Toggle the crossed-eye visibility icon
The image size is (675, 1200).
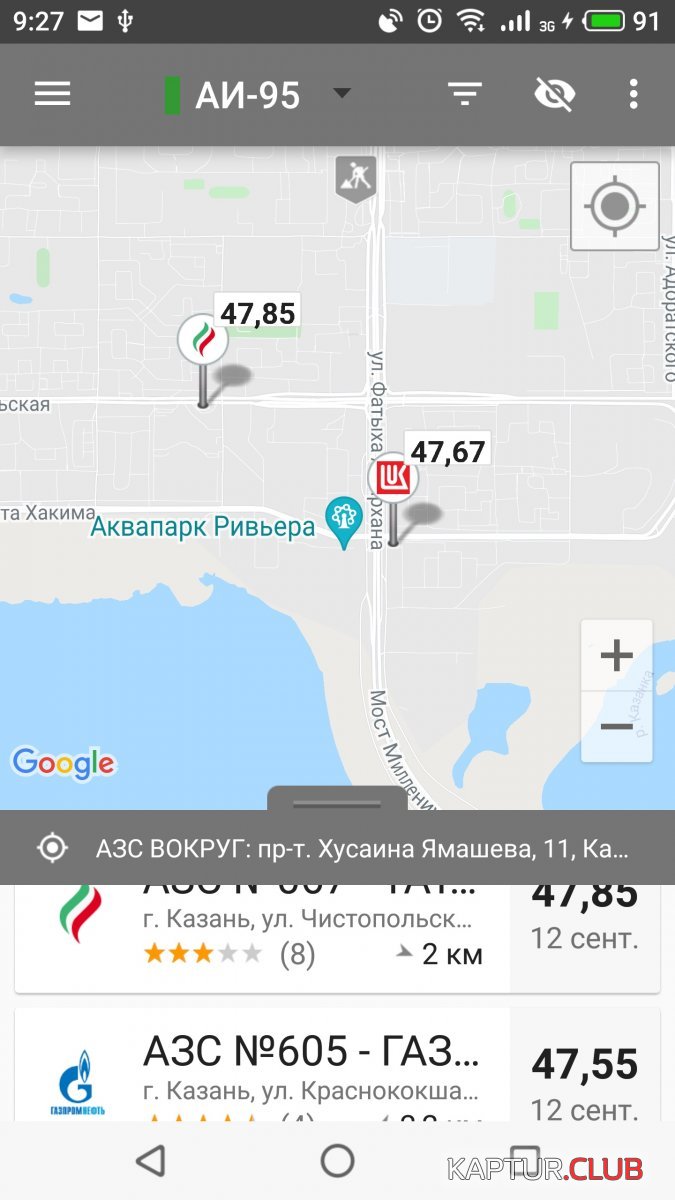[554, 94]
